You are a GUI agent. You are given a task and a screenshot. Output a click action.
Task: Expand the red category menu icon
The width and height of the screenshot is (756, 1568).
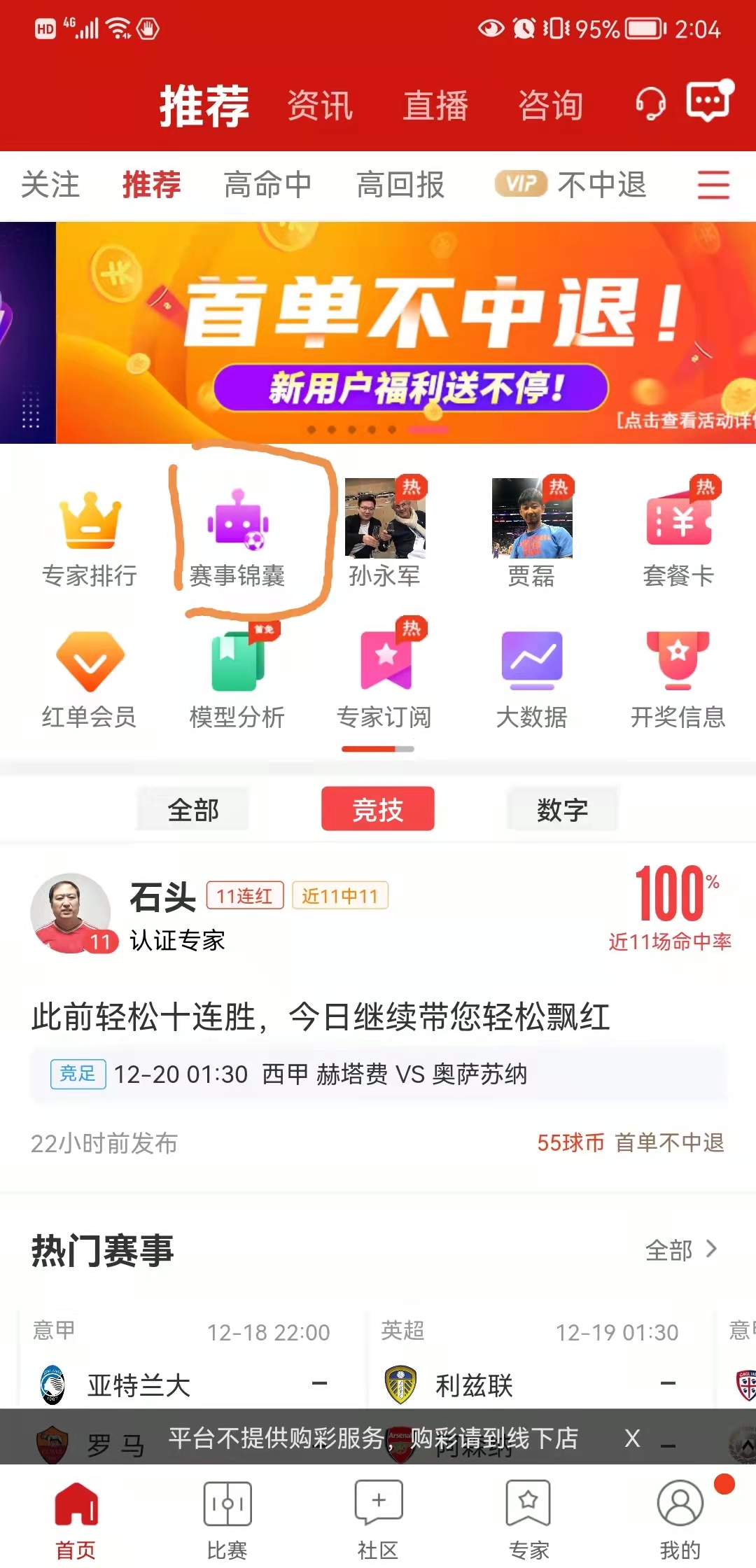click(x=713, y=185)
